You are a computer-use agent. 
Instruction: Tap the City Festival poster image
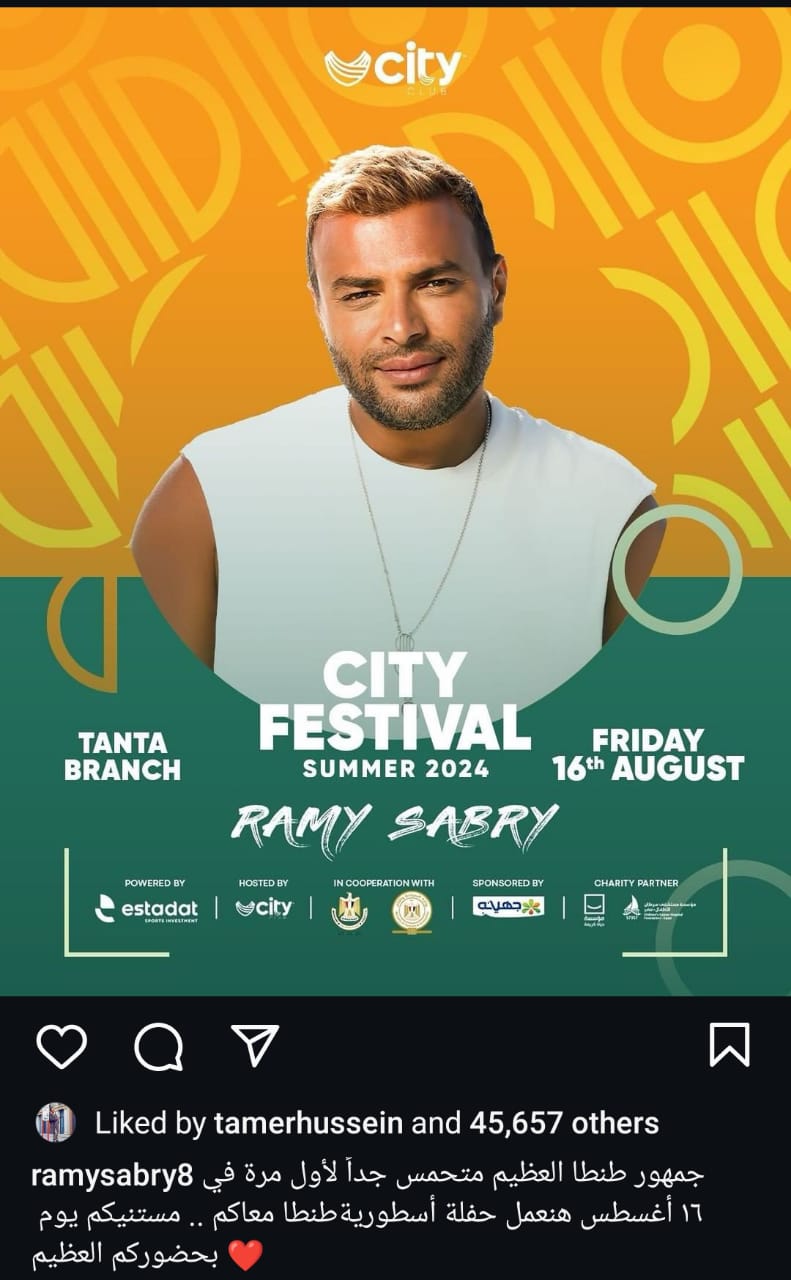pos(395,500)
